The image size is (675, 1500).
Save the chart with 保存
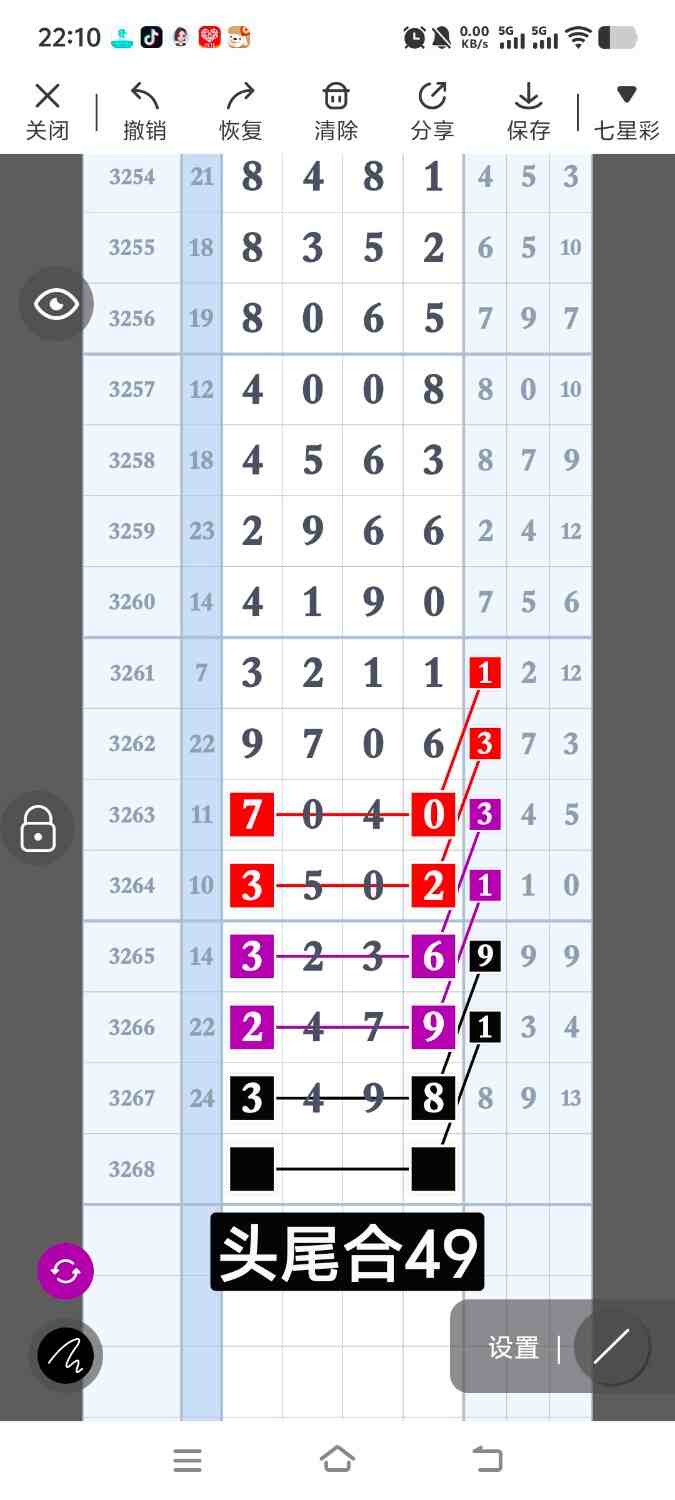(x=528, y=111)
